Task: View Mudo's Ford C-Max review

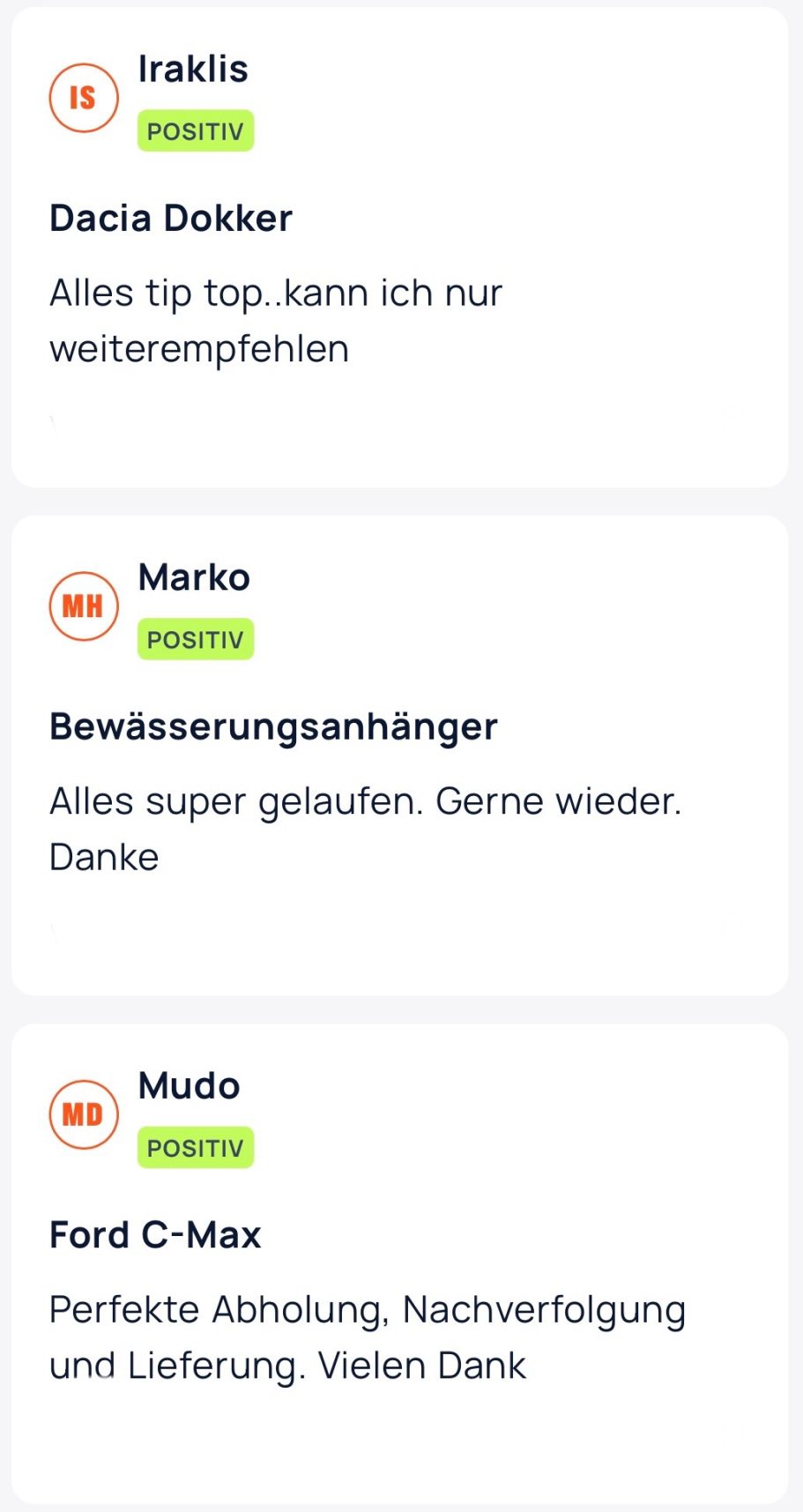Action: (x=399, y=1263)
